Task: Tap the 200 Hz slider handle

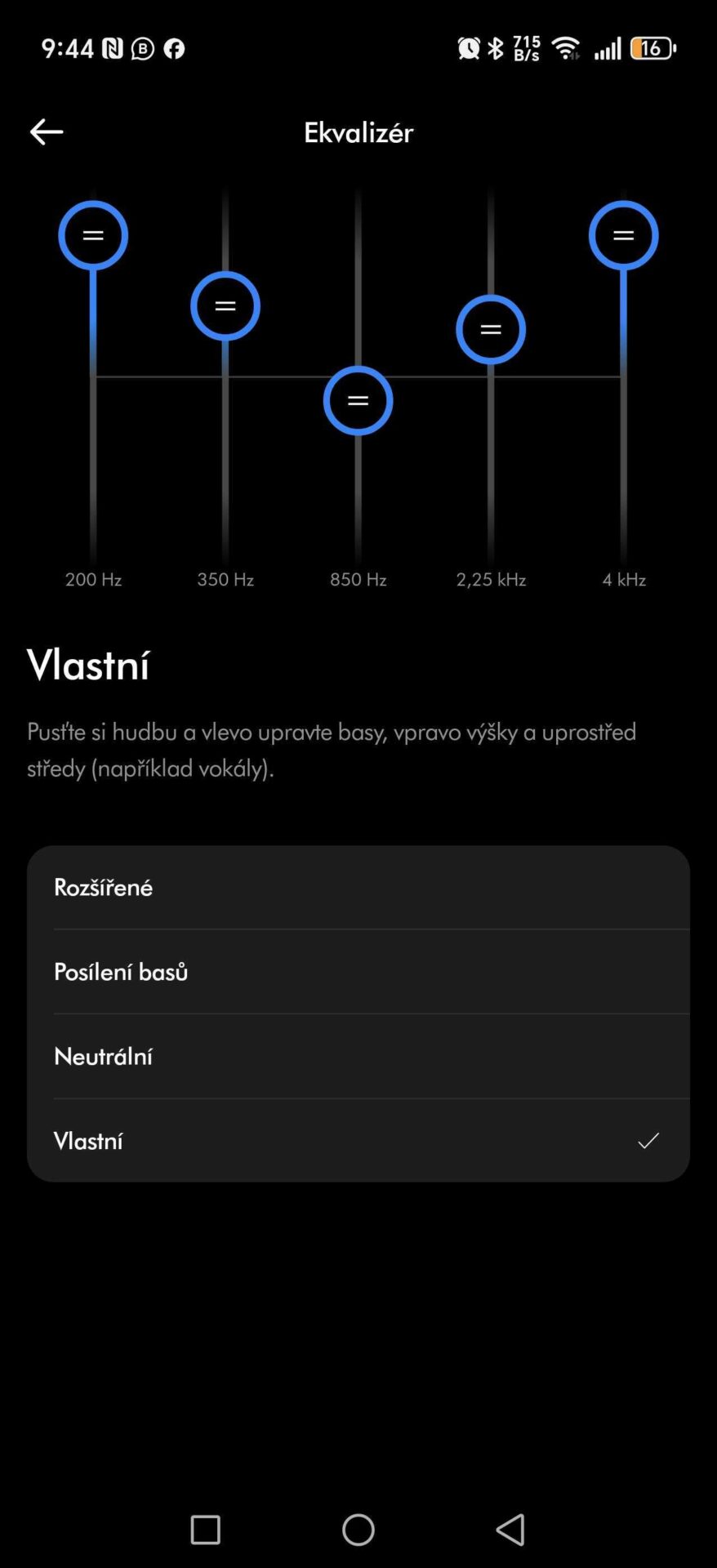Action: tap(93, 235)
